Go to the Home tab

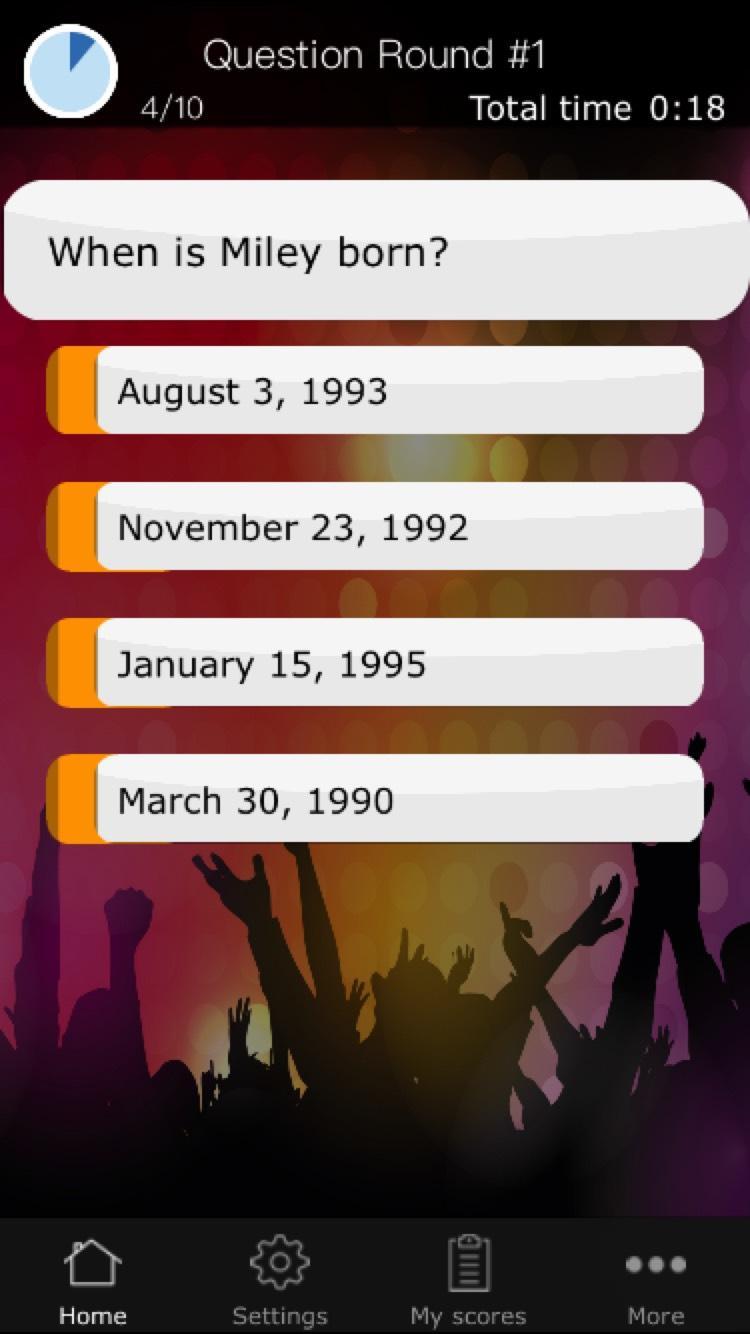(93, 1280)
